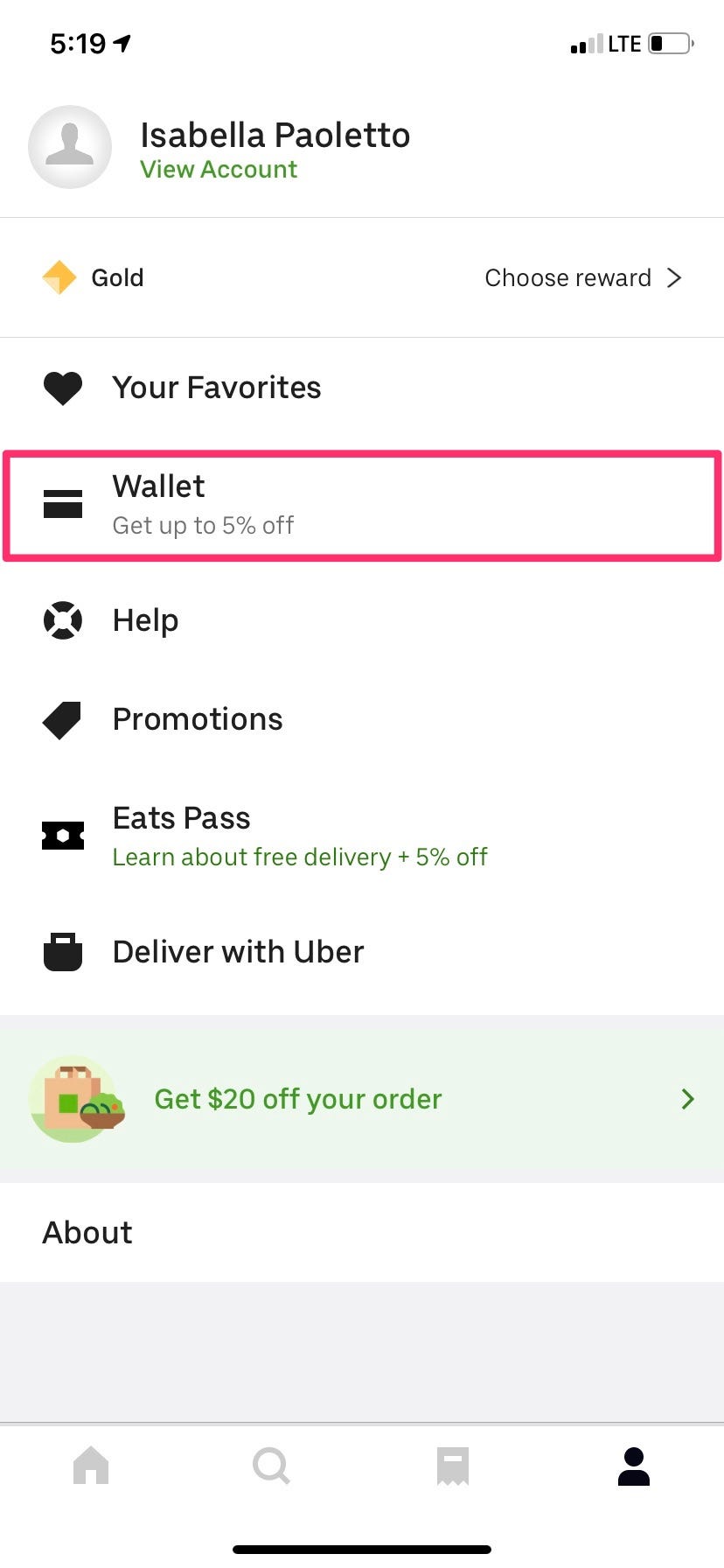This screenshot has width=724, height=1568.
Task: Open Deliver with Uber
Action: [x=238, y=952]
